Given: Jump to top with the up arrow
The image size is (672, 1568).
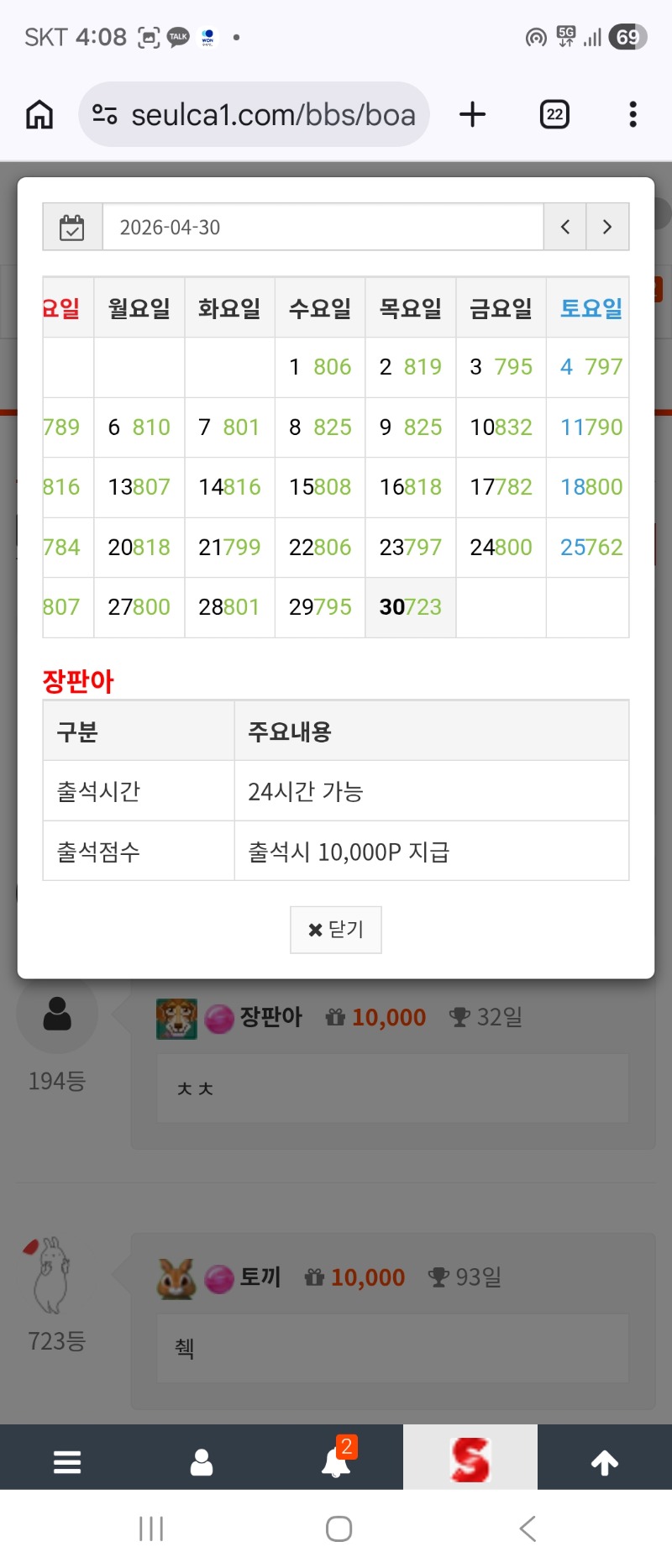Looking at the screenshot, I should tap(605, 1462).
